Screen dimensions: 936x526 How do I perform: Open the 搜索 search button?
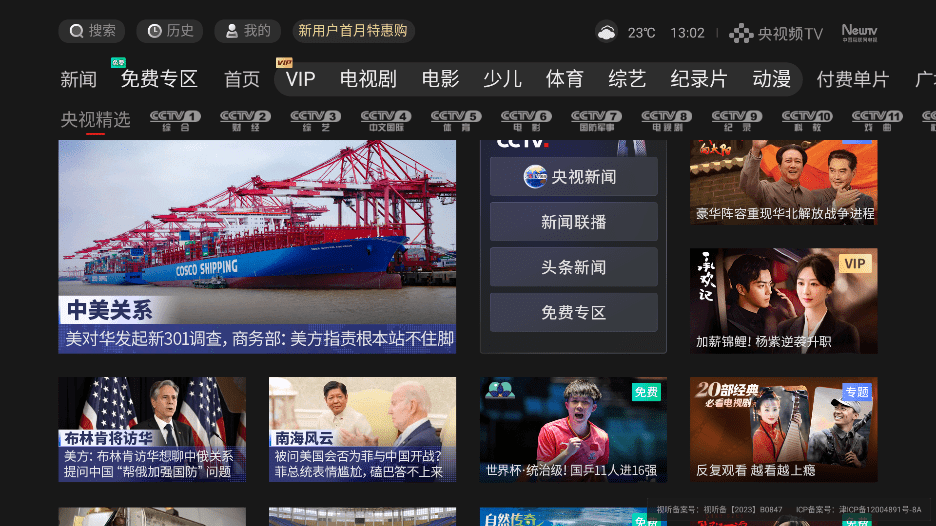click(91, 31)
